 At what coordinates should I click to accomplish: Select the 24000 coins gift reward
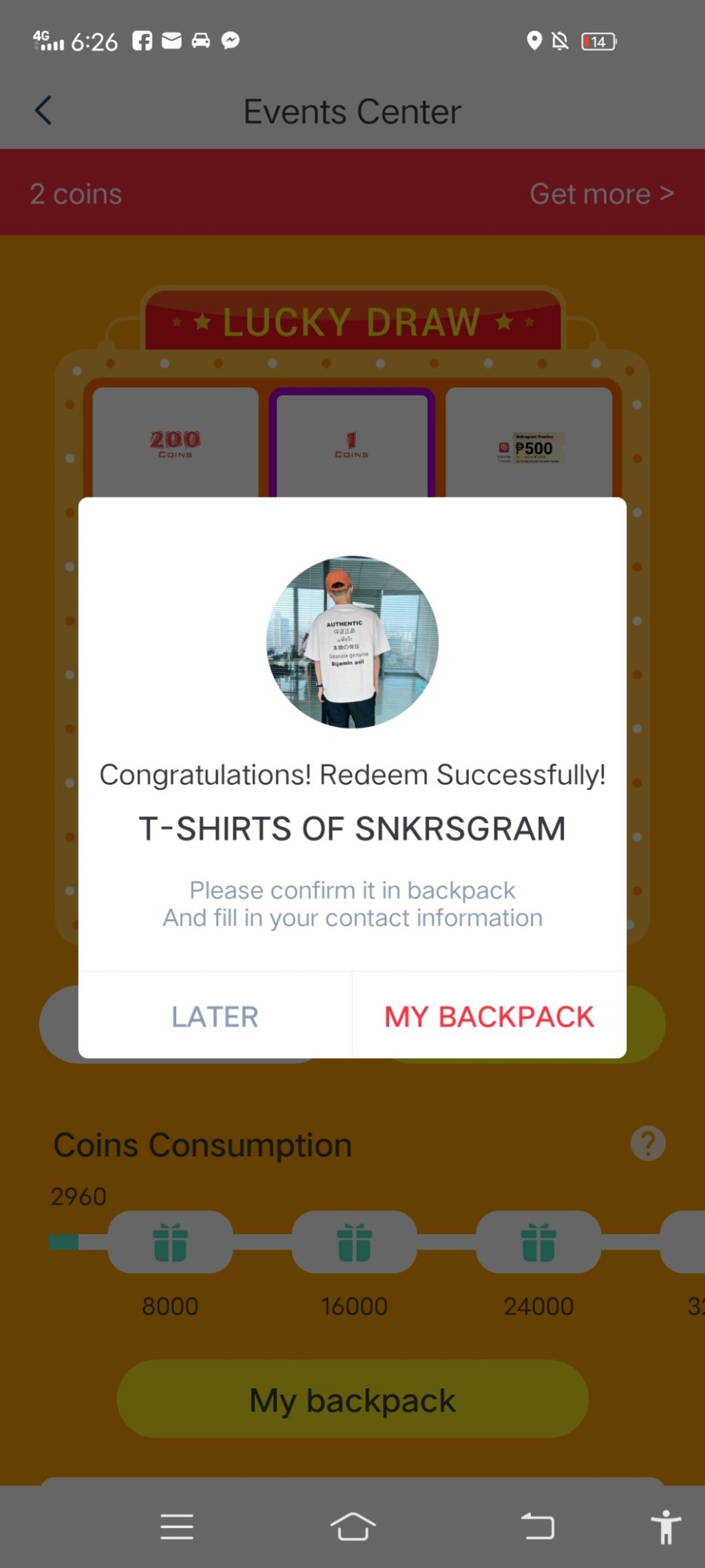click(x=538, y=1242)
